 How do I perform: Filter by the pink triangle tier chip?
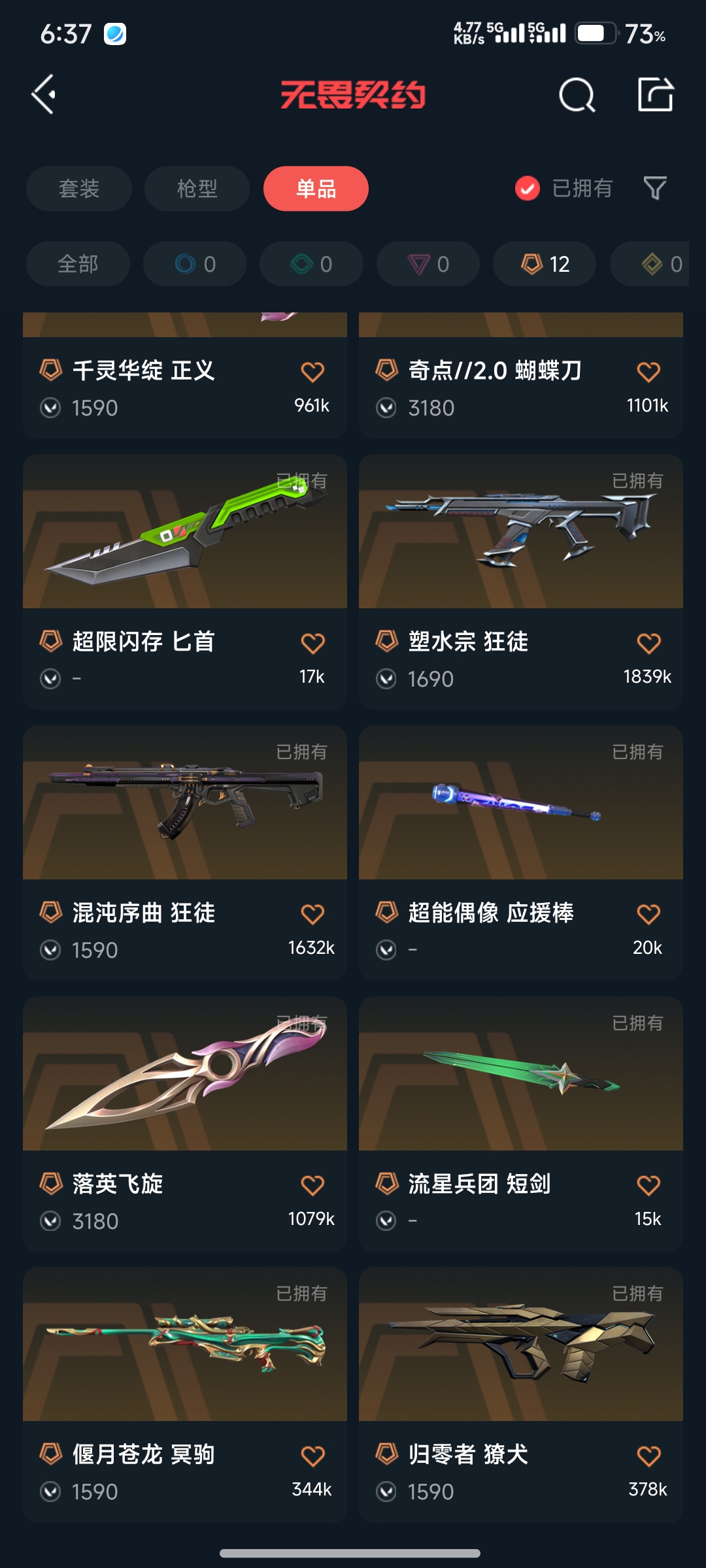pyautogui.click(x=428, y=264)
